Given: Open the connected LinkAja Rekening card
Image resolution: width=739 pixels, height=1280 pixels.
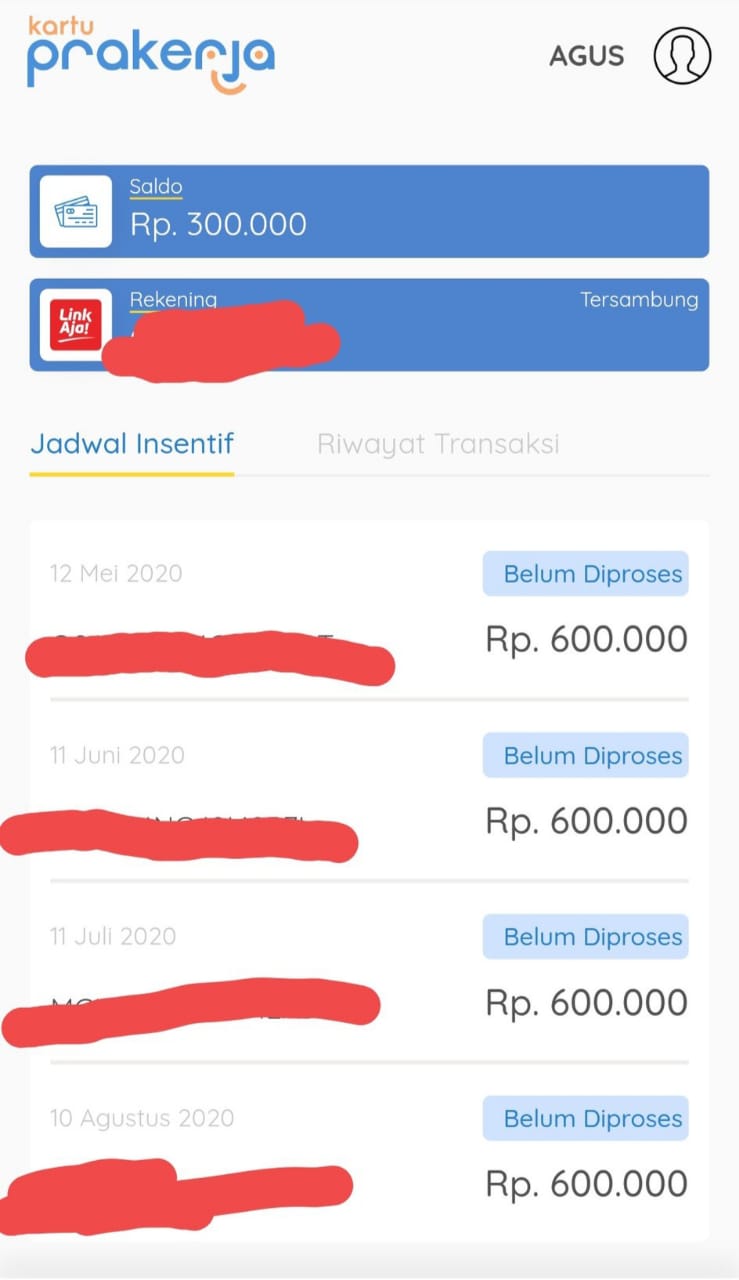Looking at the screenshot, I should click(x=369, y=325).
